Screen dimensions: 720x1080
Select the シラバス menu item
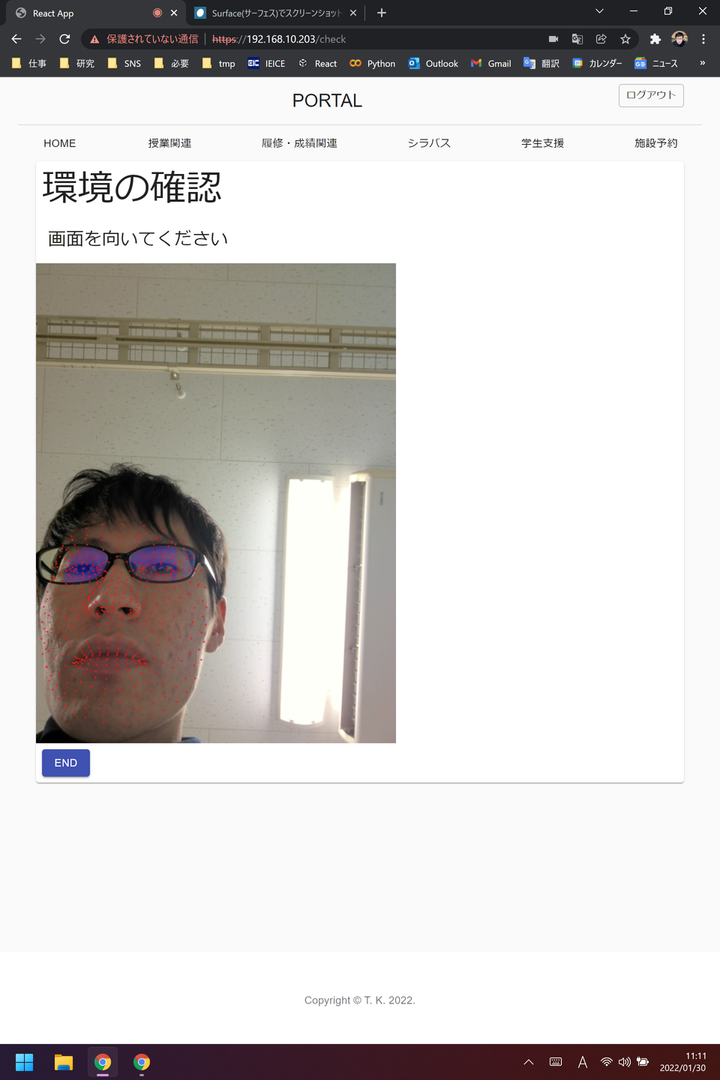(x=429, y=143)
